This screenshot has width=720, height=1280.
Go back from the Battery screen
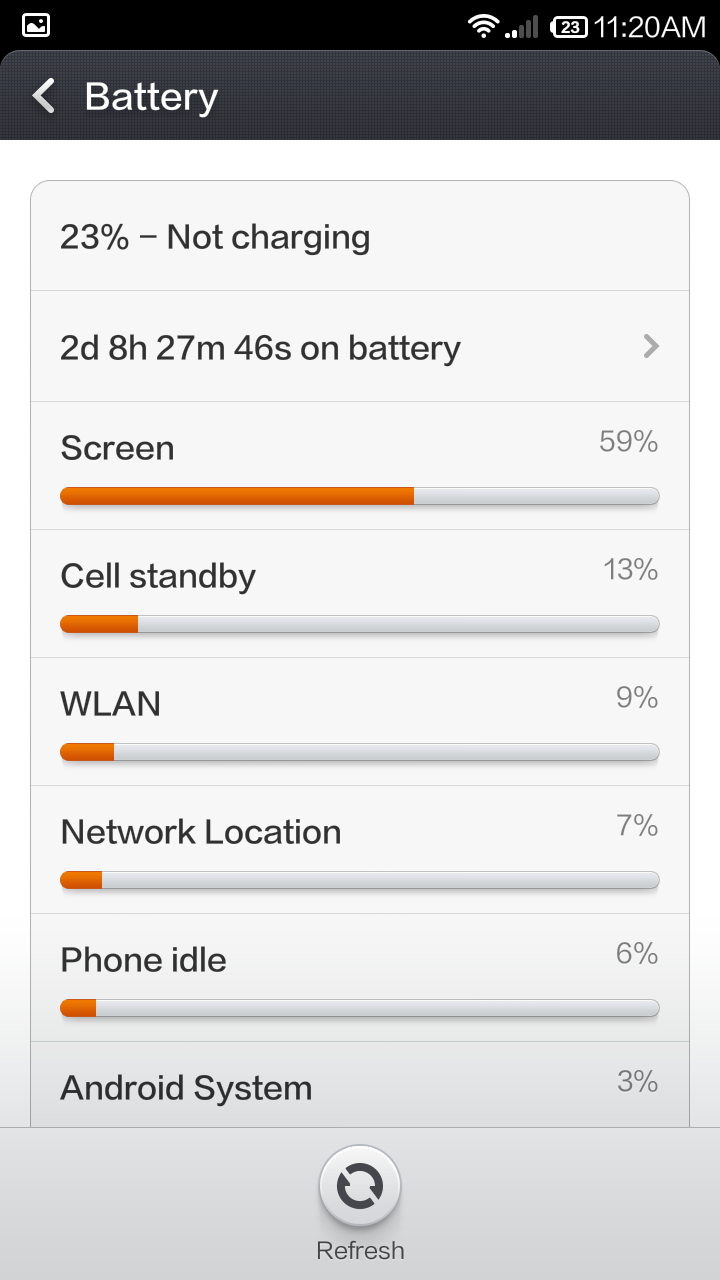point(44,97)
